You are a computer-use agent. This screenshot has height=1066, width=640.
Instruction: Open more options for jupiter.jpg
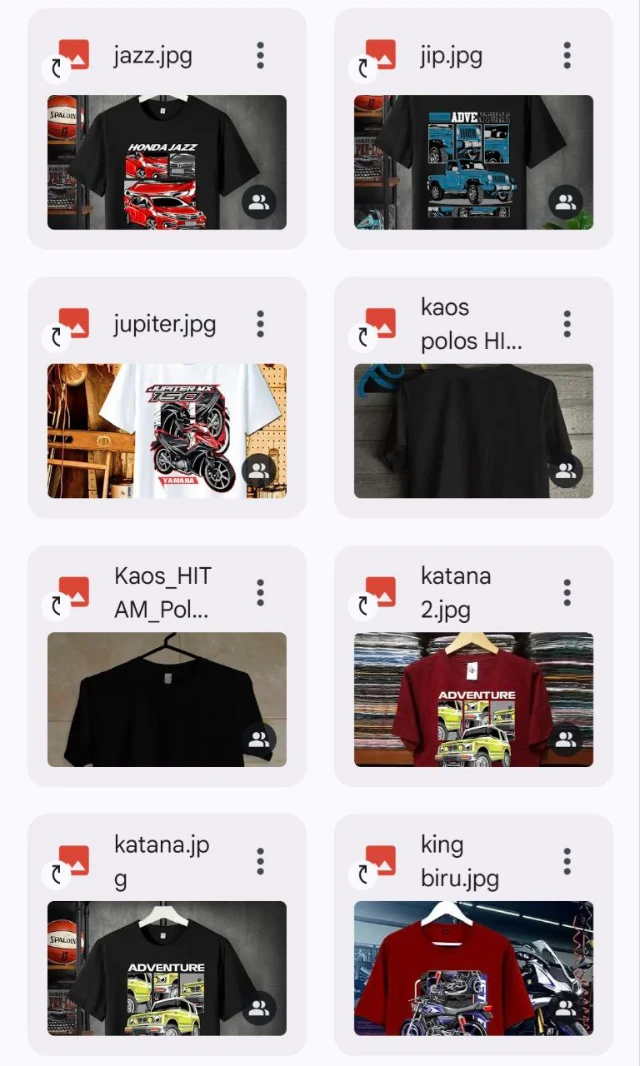point(260,324)
